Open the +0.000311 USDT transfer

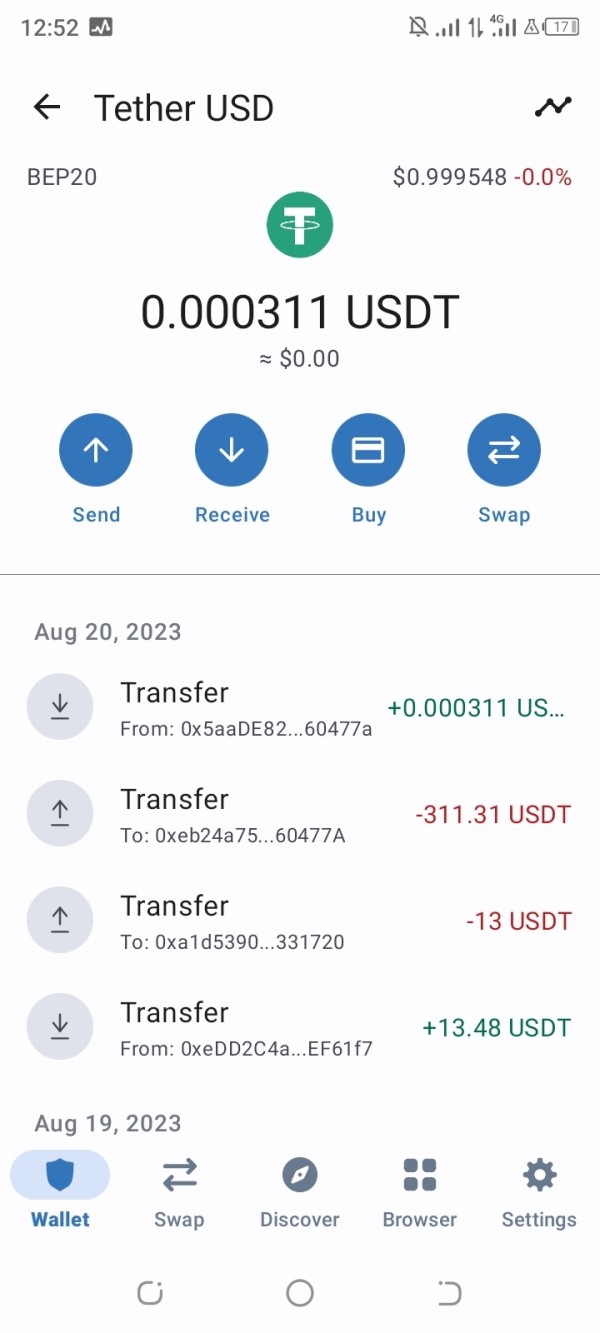[x=300, y=707]
